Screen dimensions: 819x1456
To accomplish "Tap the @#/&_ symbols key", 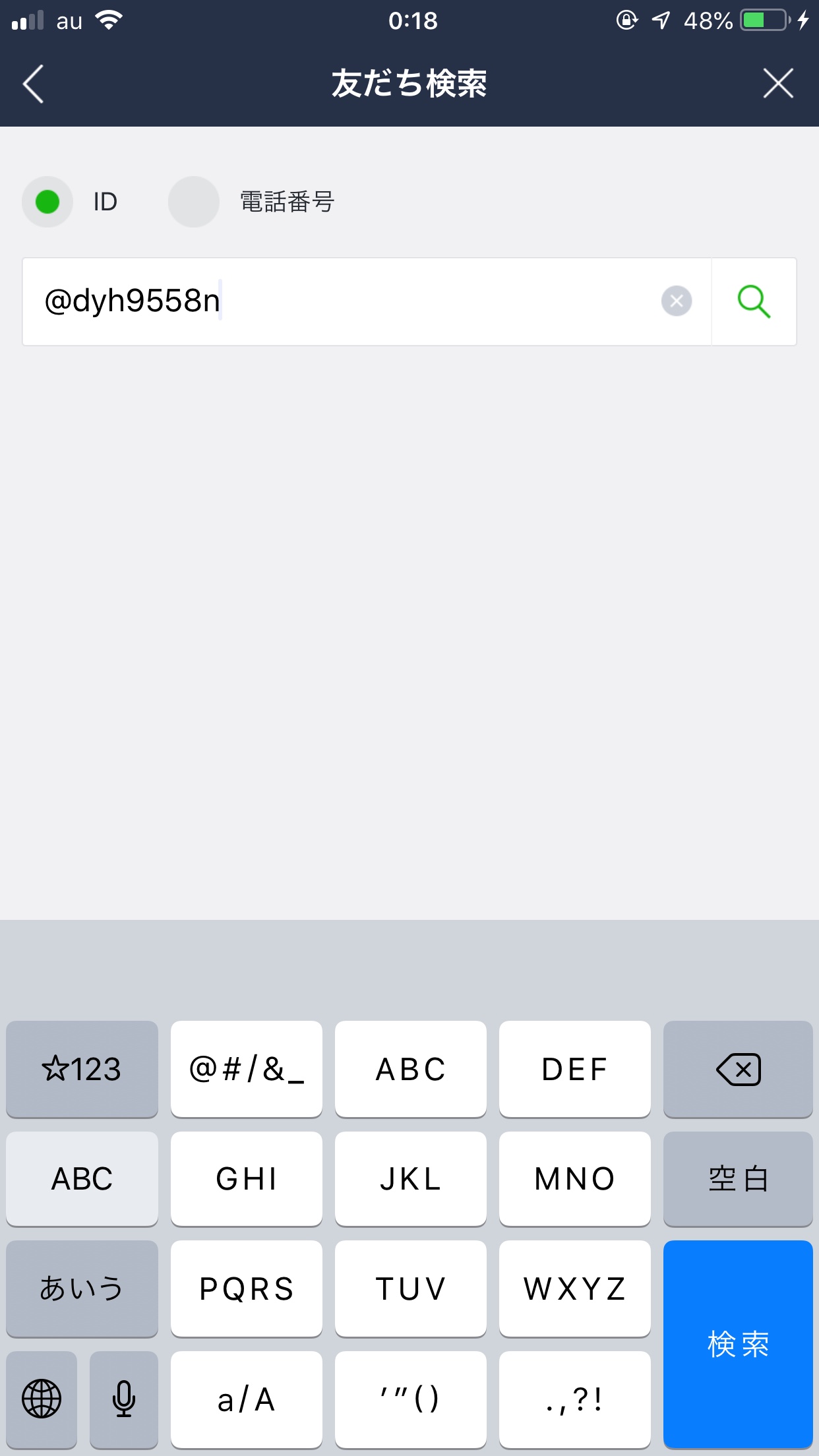I will tap(246, 1069).
